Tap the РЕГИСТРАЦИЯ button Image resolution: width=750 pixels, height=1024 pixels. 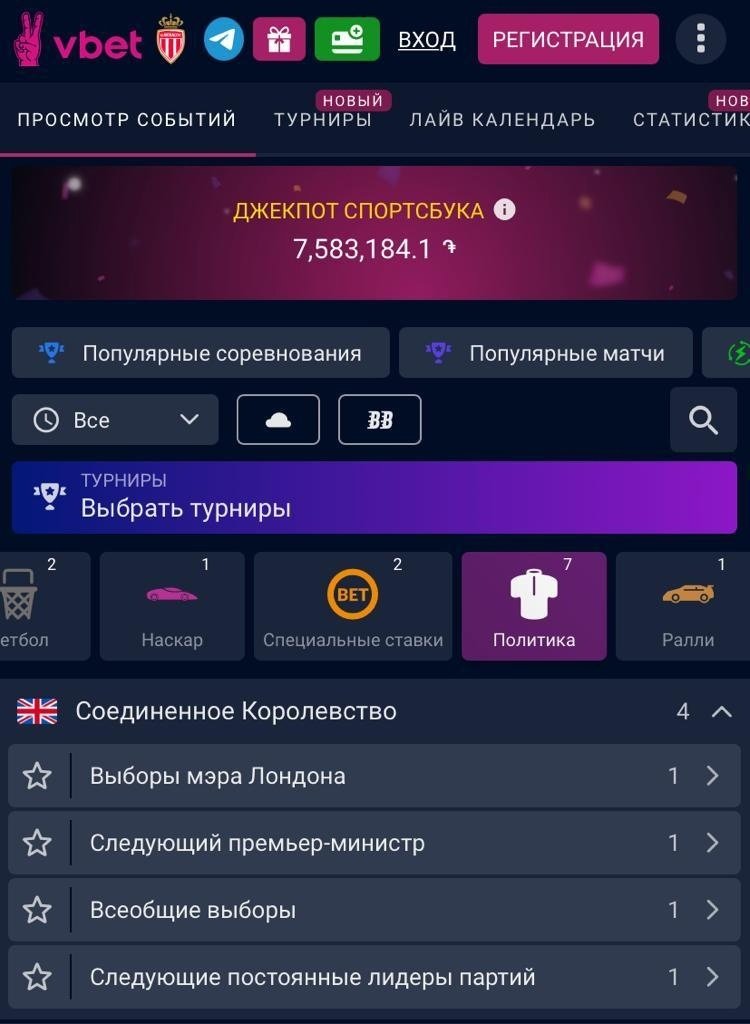(x=568, y=40)
